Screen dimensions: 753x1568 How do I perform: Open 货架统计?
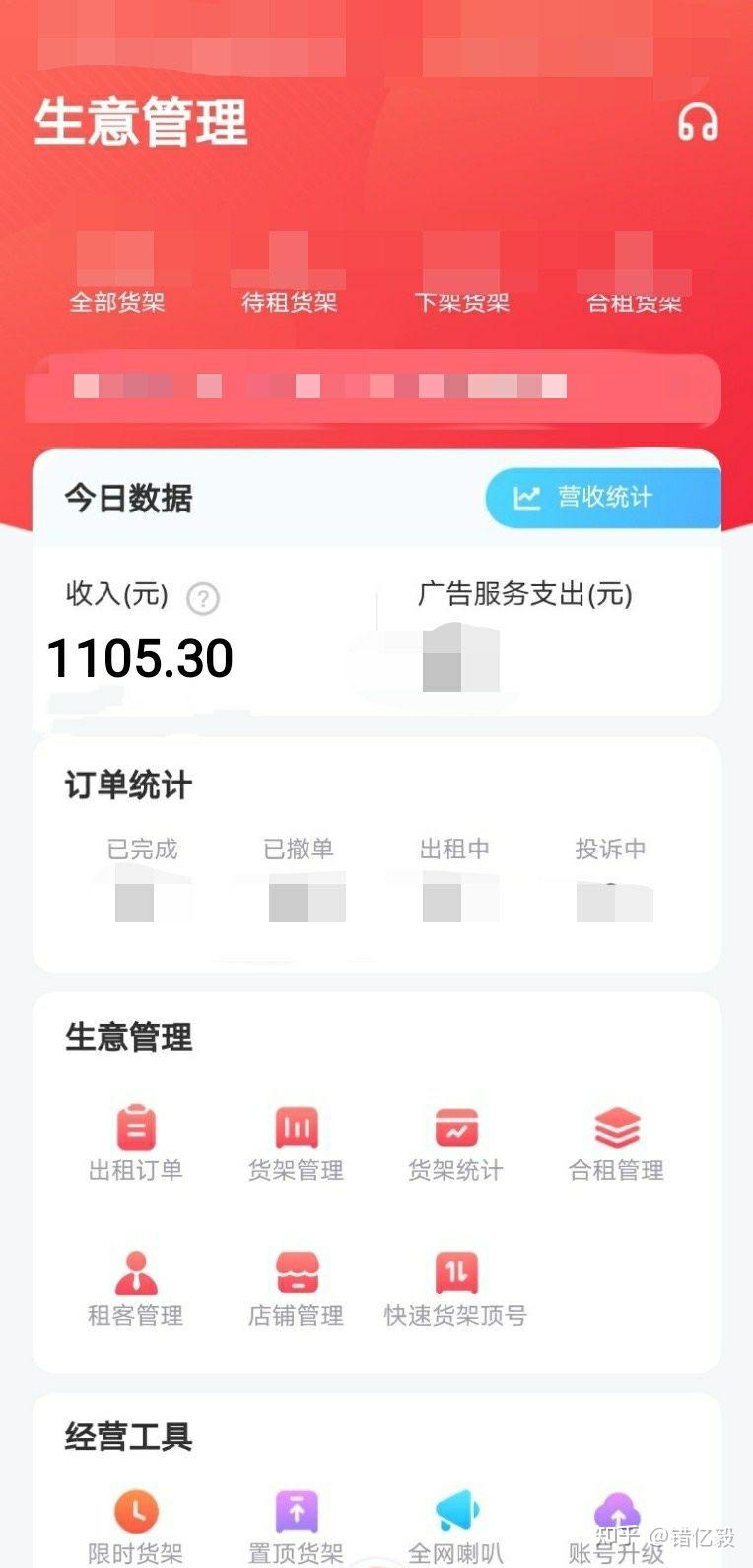point(456,1143)
